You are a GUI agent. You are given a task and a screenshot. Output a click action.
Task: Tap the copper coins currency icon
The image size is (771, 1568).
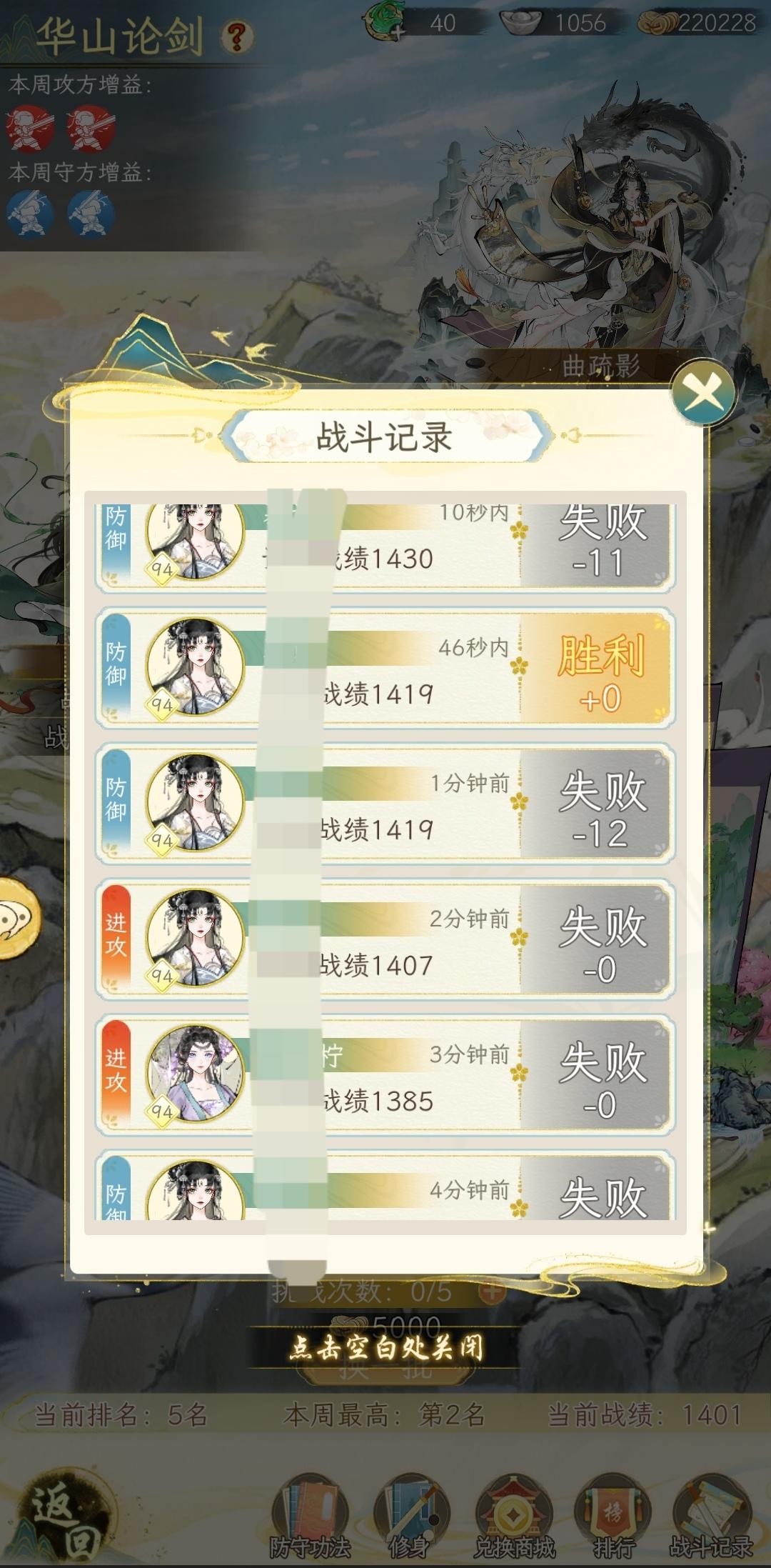pos(657,23)
